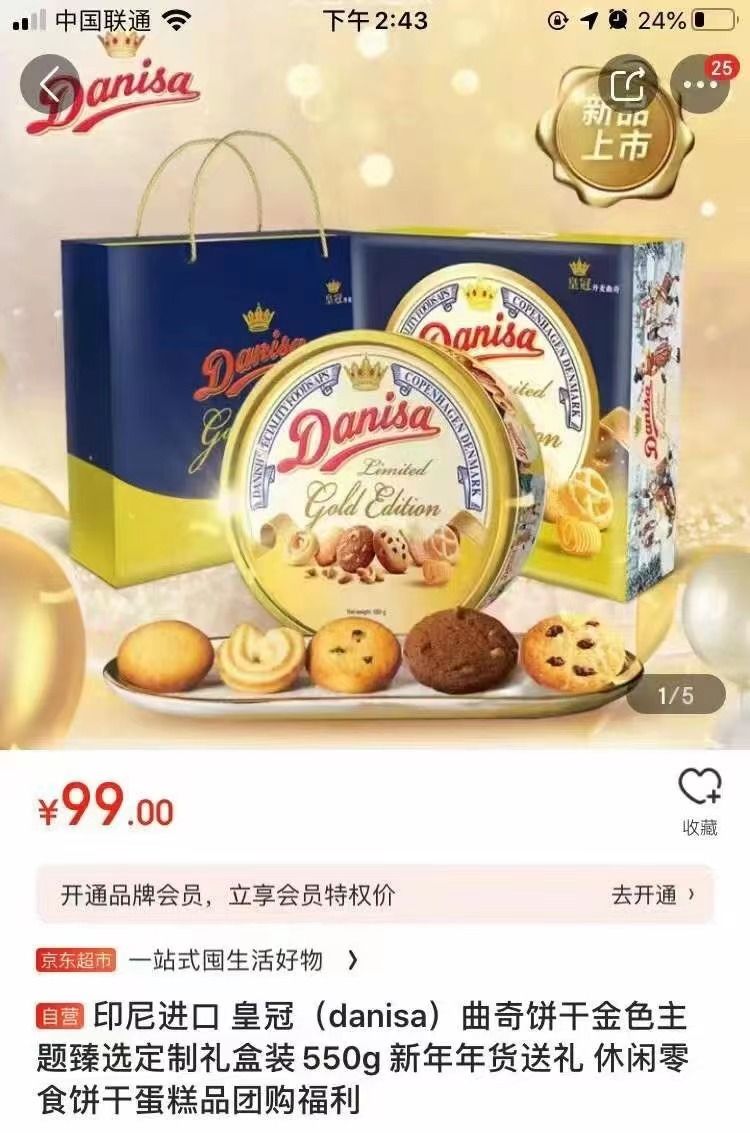
Task: Go back using the arrow icon
Action: point(48,84)
